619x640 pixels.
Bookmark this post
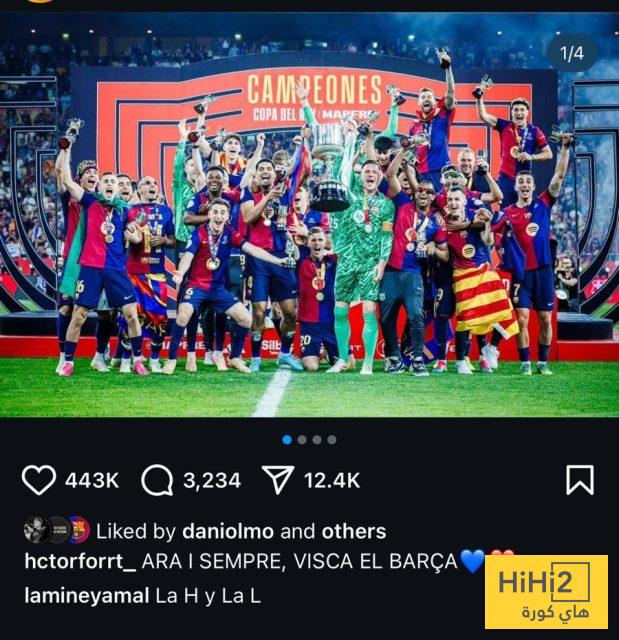(580, 480)
